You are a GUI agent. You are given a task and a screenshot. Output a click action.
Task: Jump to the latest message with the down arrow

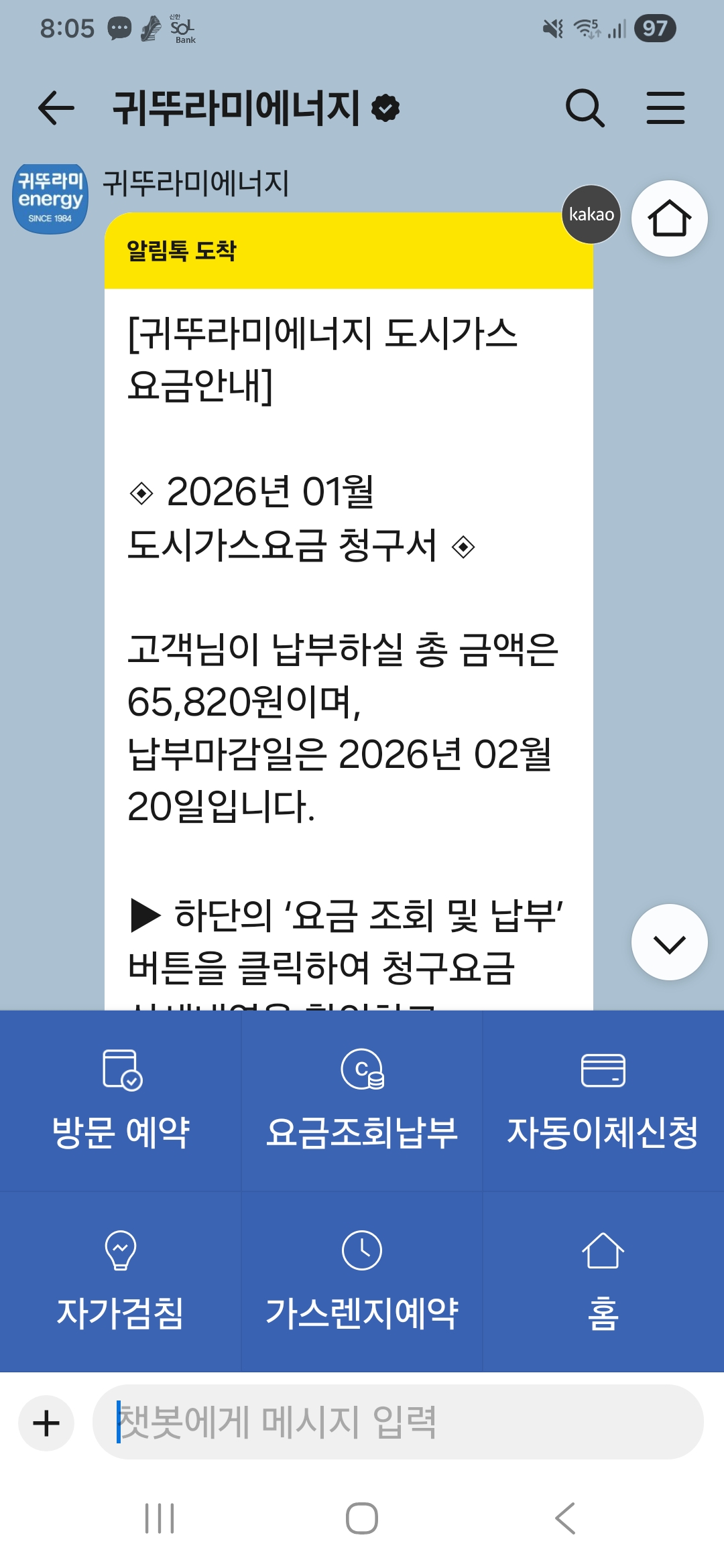(669, 943)
